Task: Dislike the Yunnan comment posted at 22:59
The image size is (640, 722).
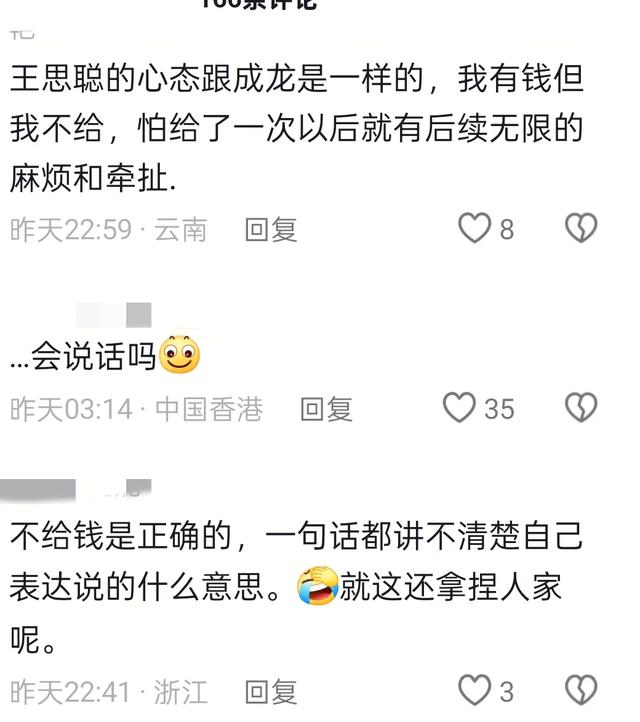Action: point(581,228)
